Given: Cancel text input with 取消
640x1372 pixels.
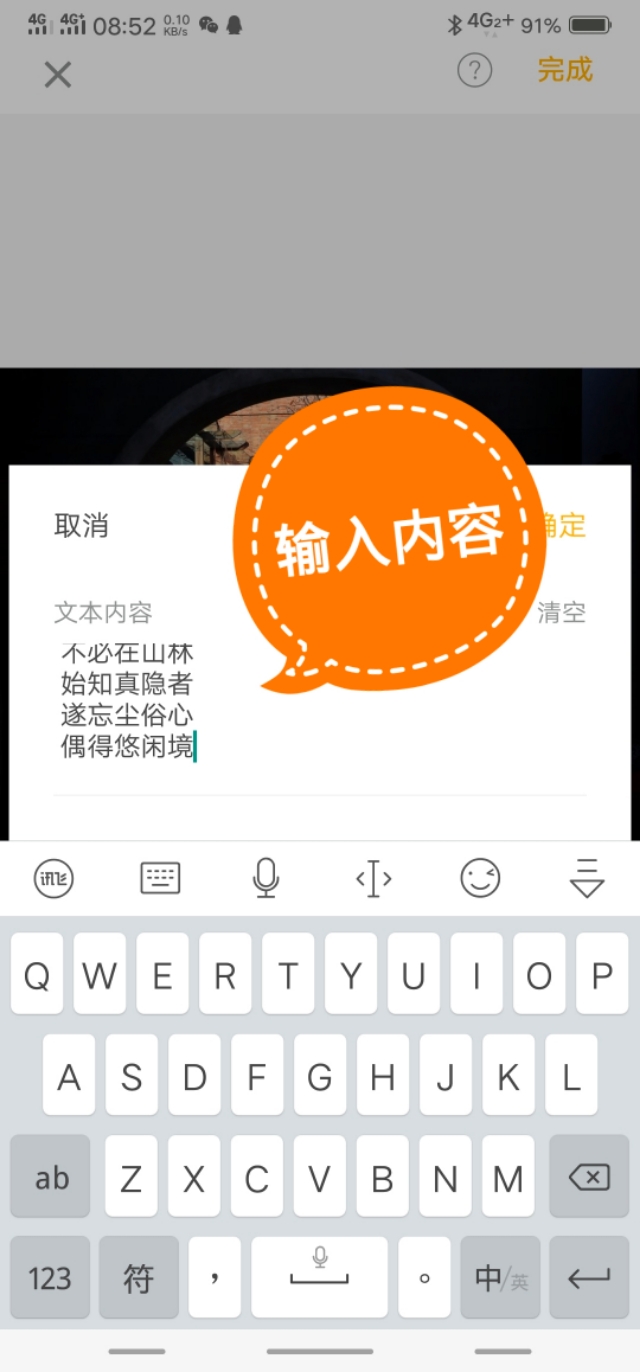Looking at the screenshot, I should [x=81, y=526].
